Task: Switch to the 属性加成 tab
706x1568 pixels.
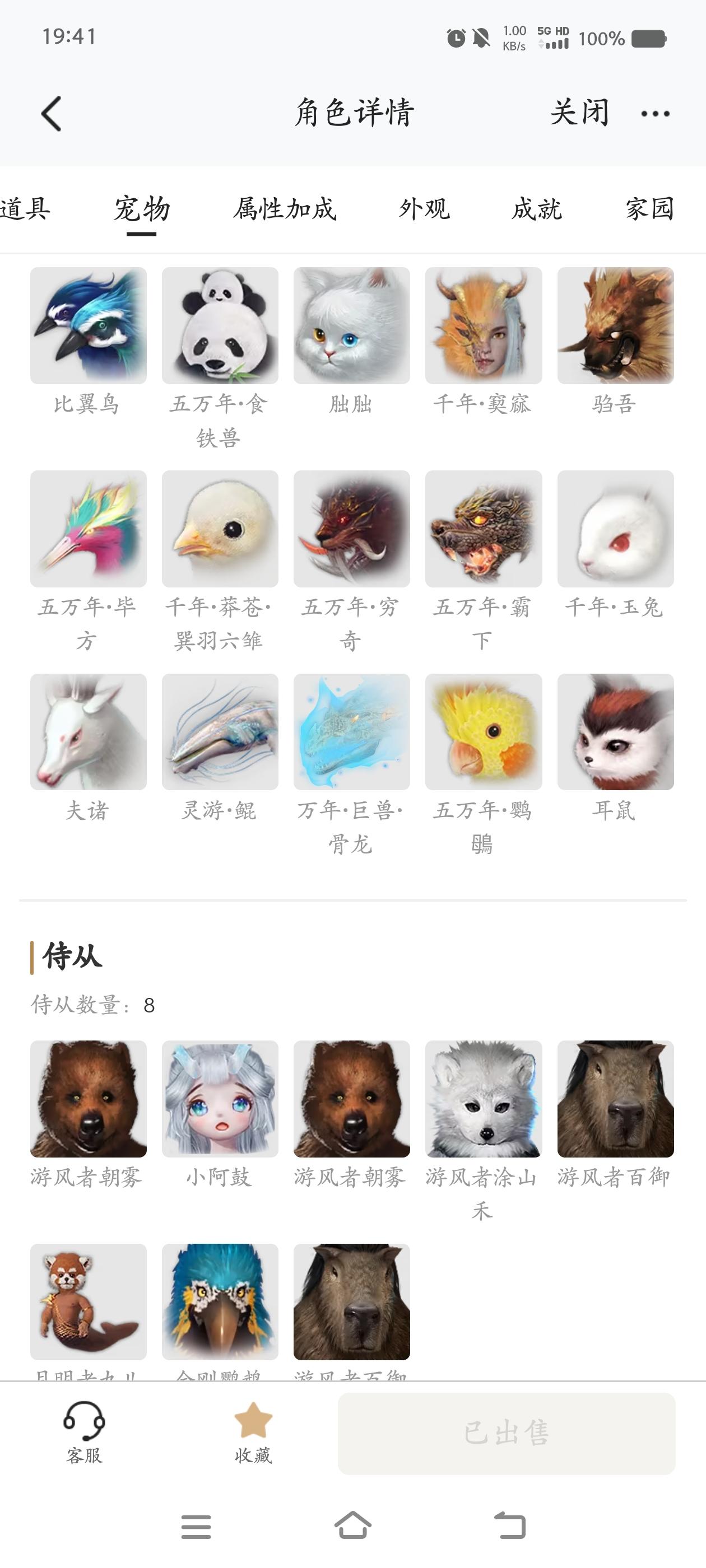Action: (x=285, y=209)
